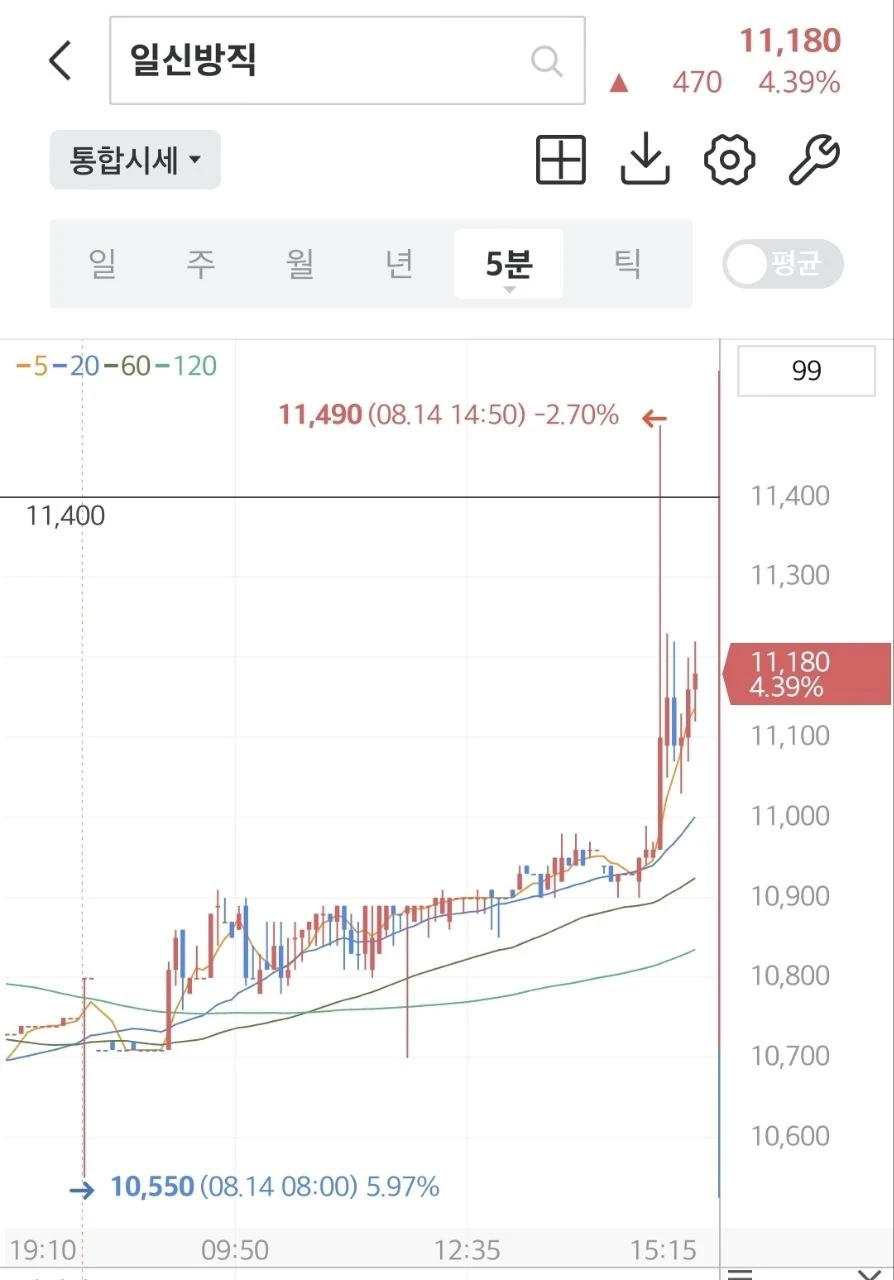Tap the 99 count field
Image resolution: width=894 pixels, height=1280 pixels.
(x=806, y=371)
